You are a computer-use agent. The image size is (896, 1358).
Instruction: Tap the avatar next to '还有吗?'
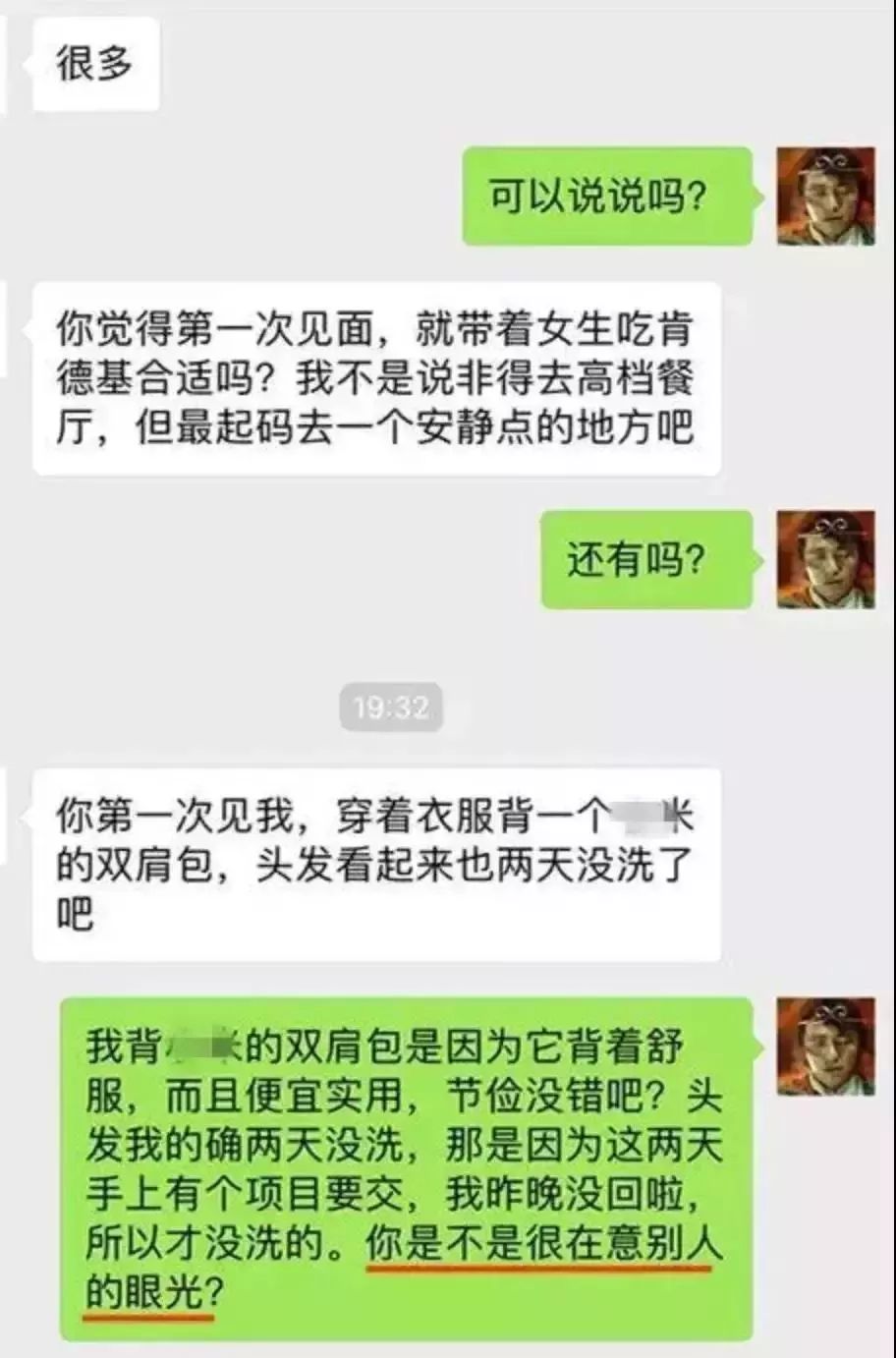pyautogui.click(x=825, y=559)
